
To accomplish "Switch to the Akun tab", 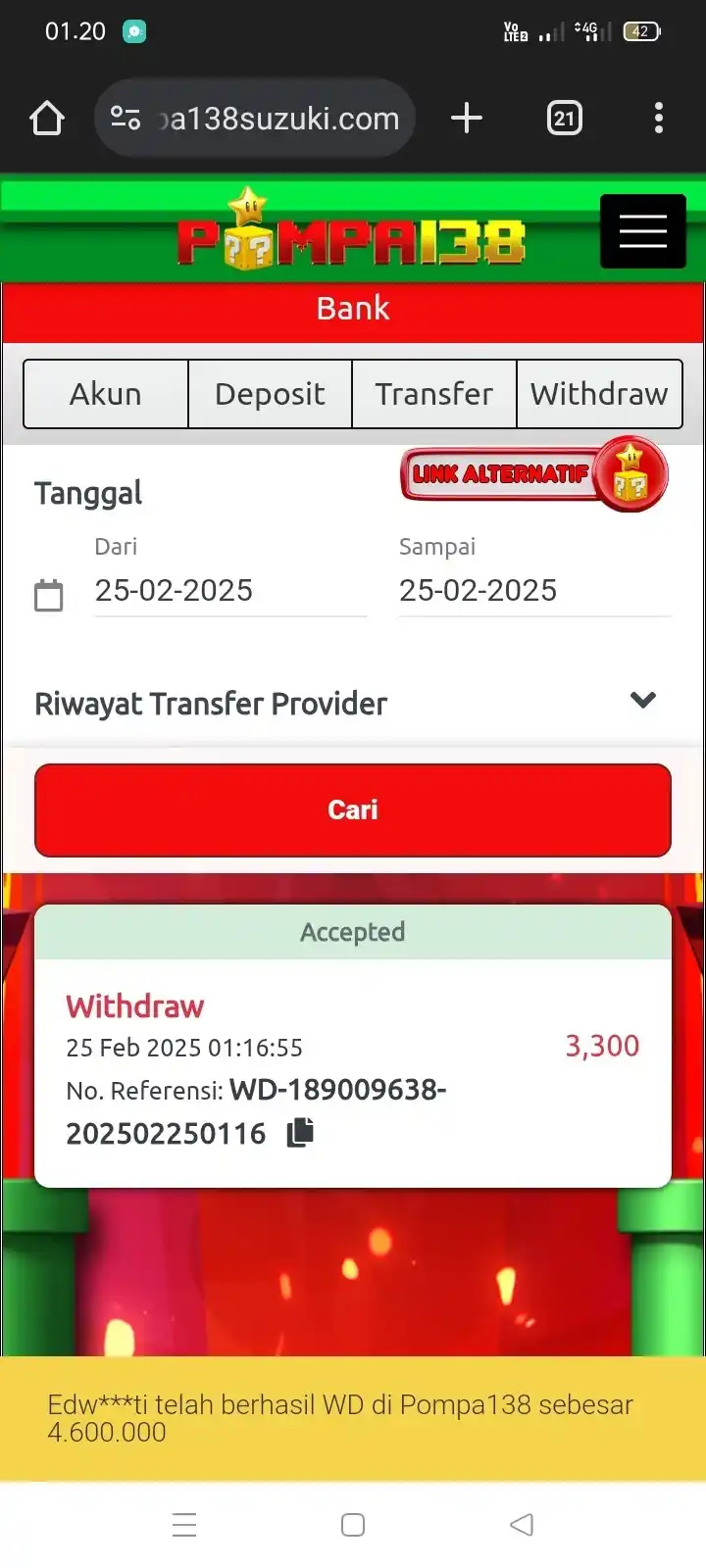I will (106, 394).
